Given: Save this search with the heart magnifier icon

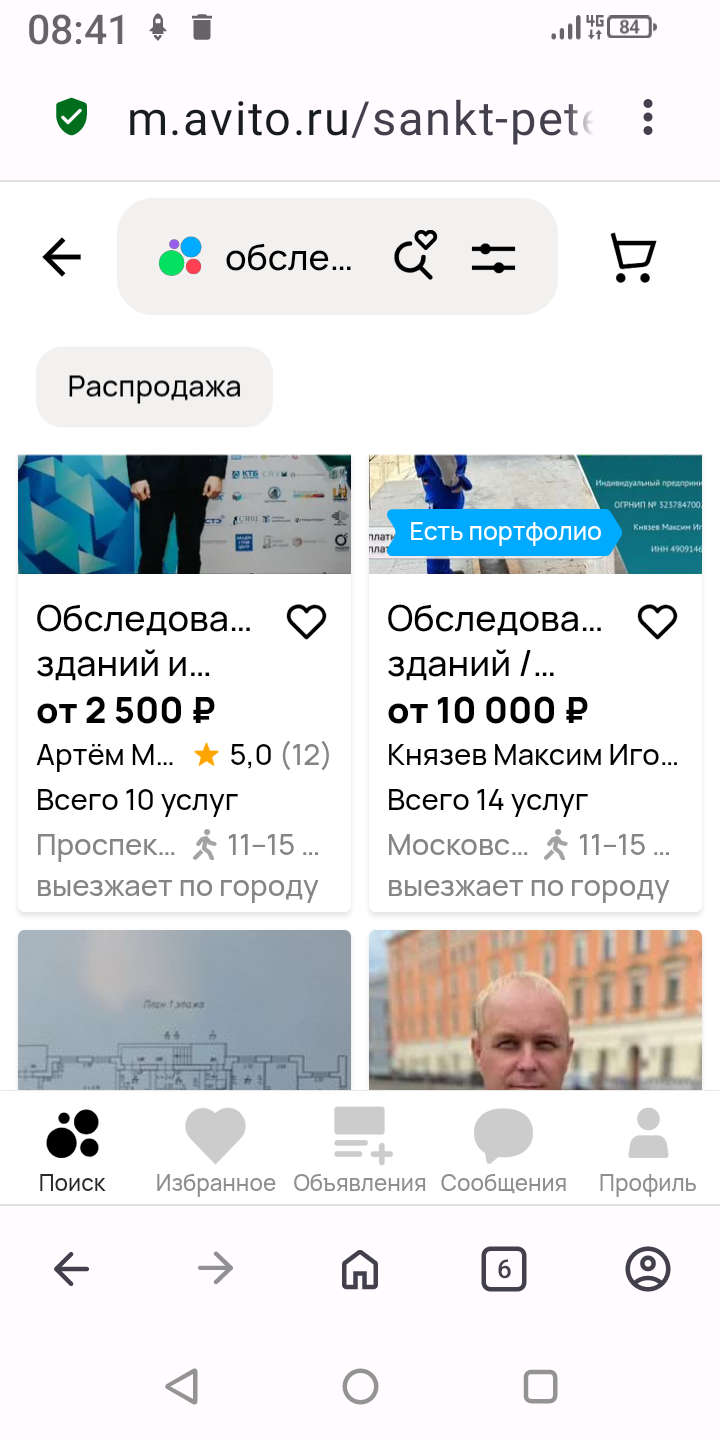Looking at the screenshot, I should click(414, 256).
